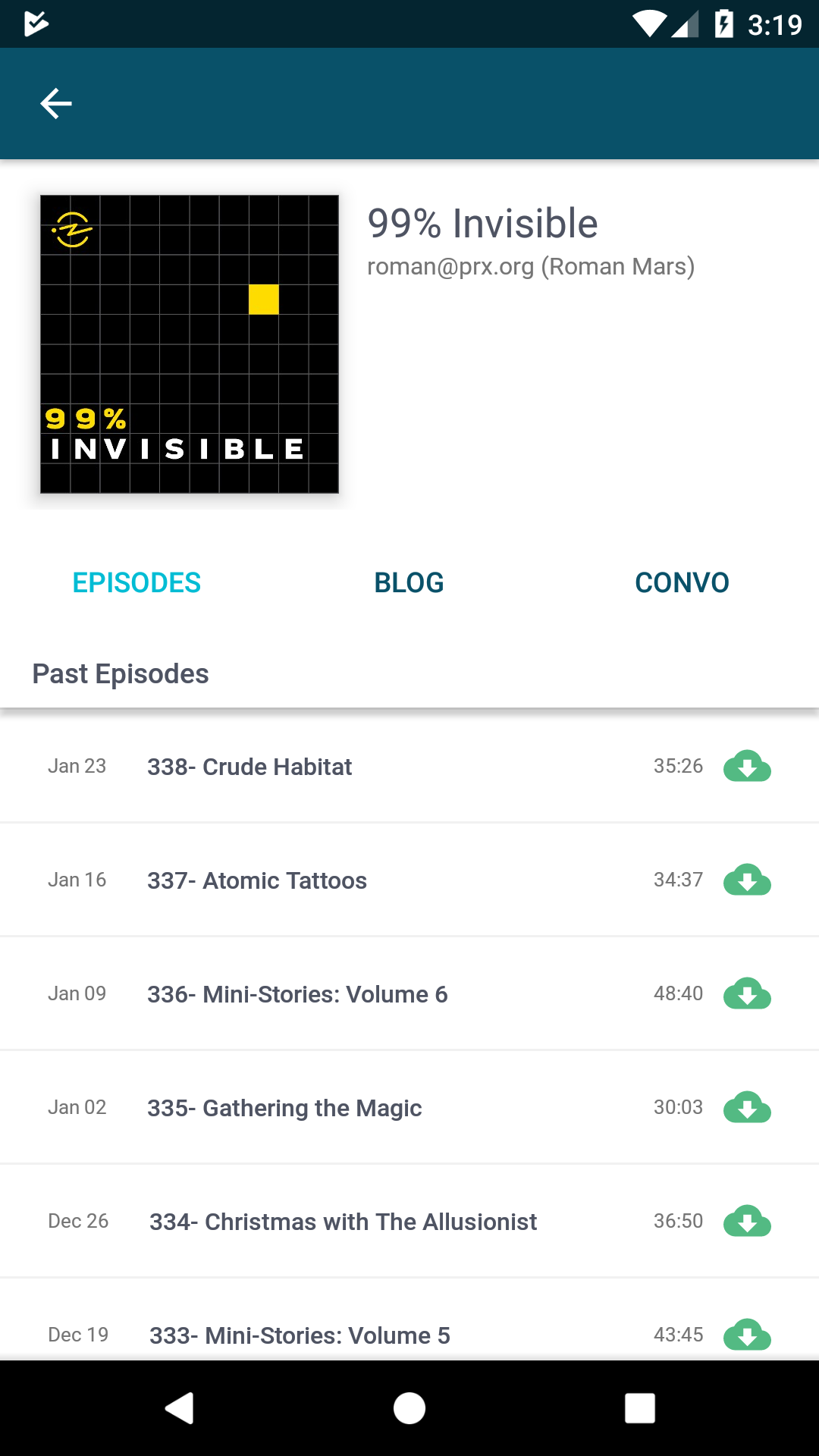Open episode 338- Crude Habitat
Image resolution: width=819 pixels, height=1456 pixels.
tap(249, 767)
